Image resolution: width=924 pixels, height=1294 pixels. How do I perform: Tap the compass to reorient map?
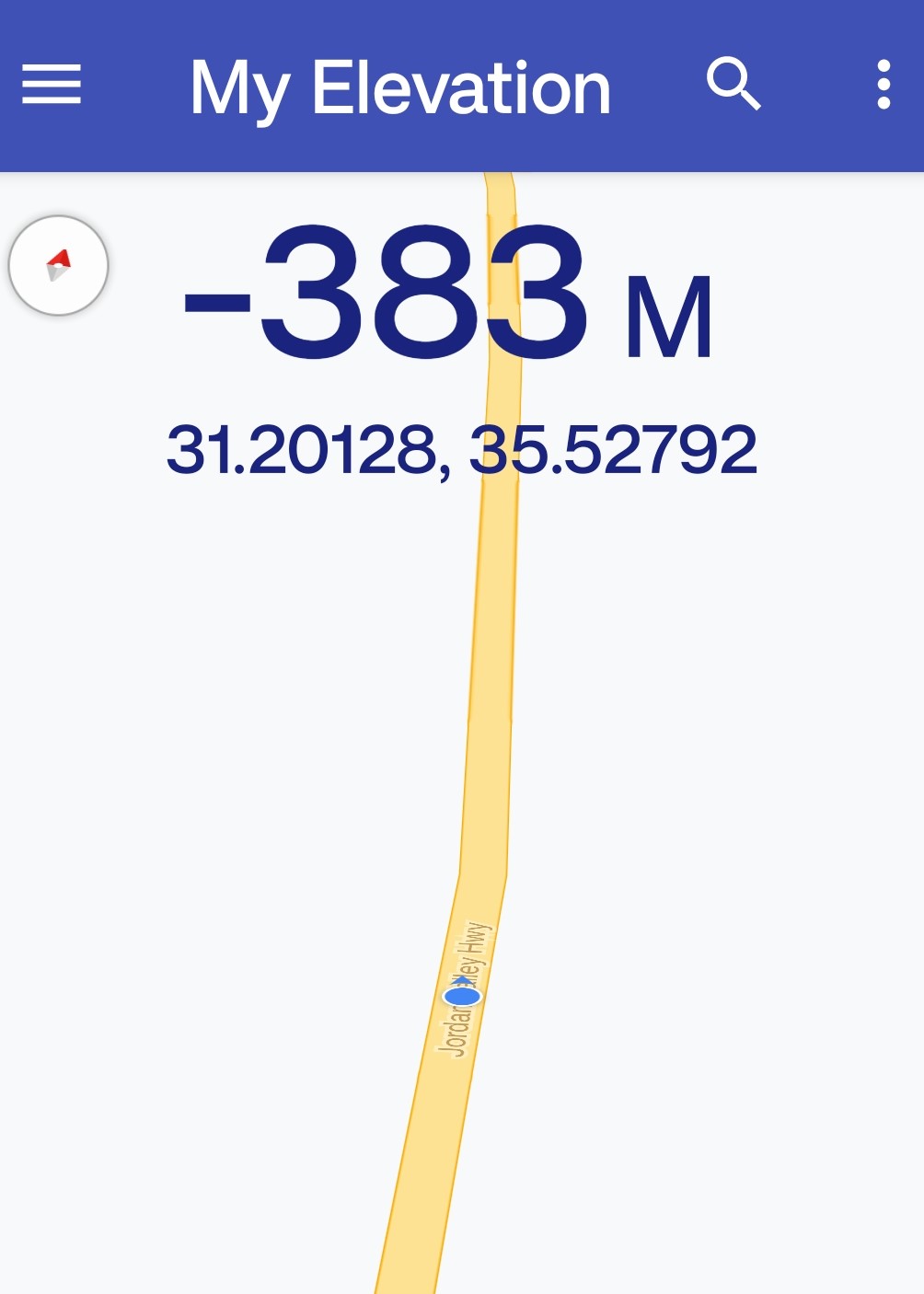(59, 266)
